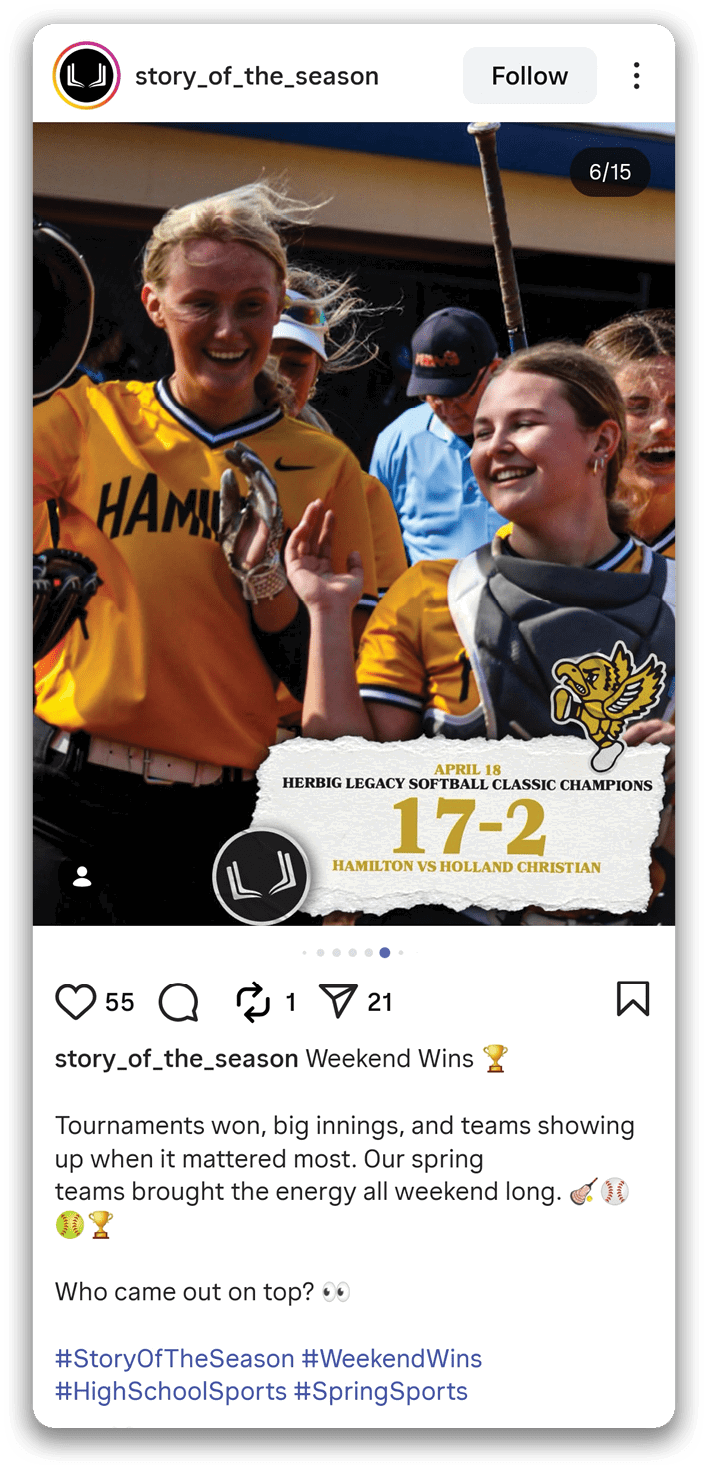Open story_of_the_season profile picture
This screenshot has height=1470, width=708.
pos(87,75)
